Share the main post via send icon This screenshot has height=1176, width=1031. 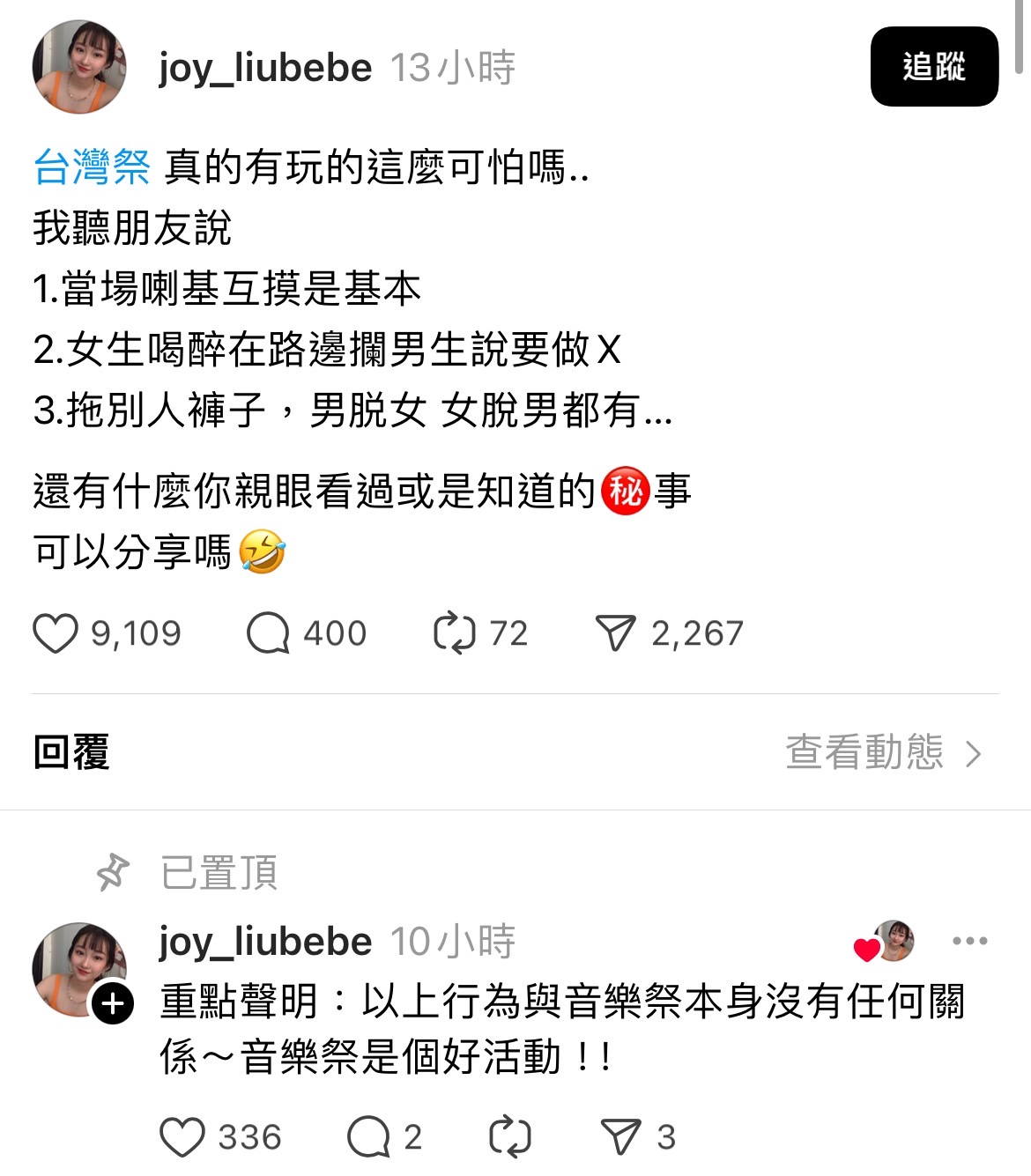pyautogui.click(x=615, y=633)
